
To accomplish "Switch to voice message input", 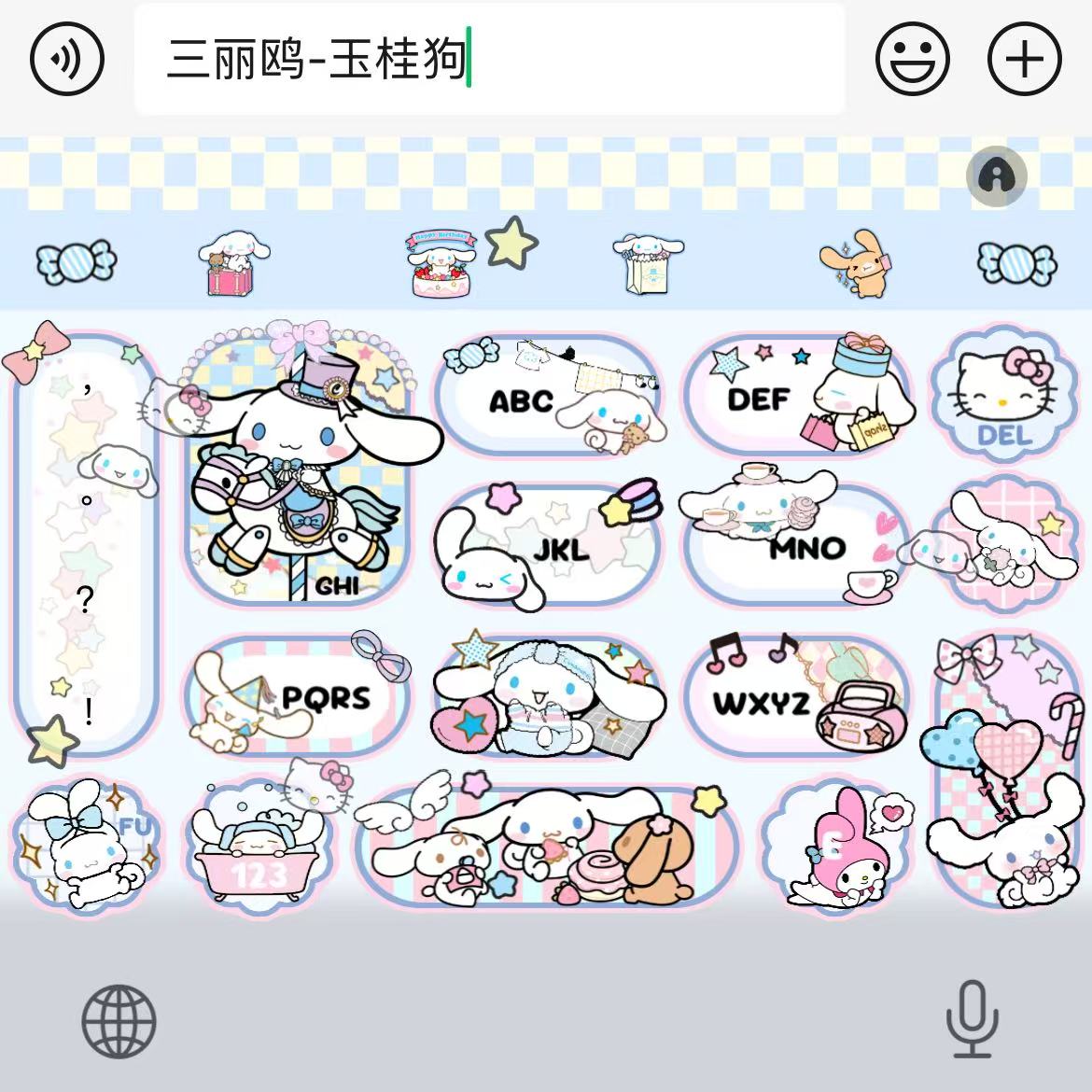I will 66,60.
